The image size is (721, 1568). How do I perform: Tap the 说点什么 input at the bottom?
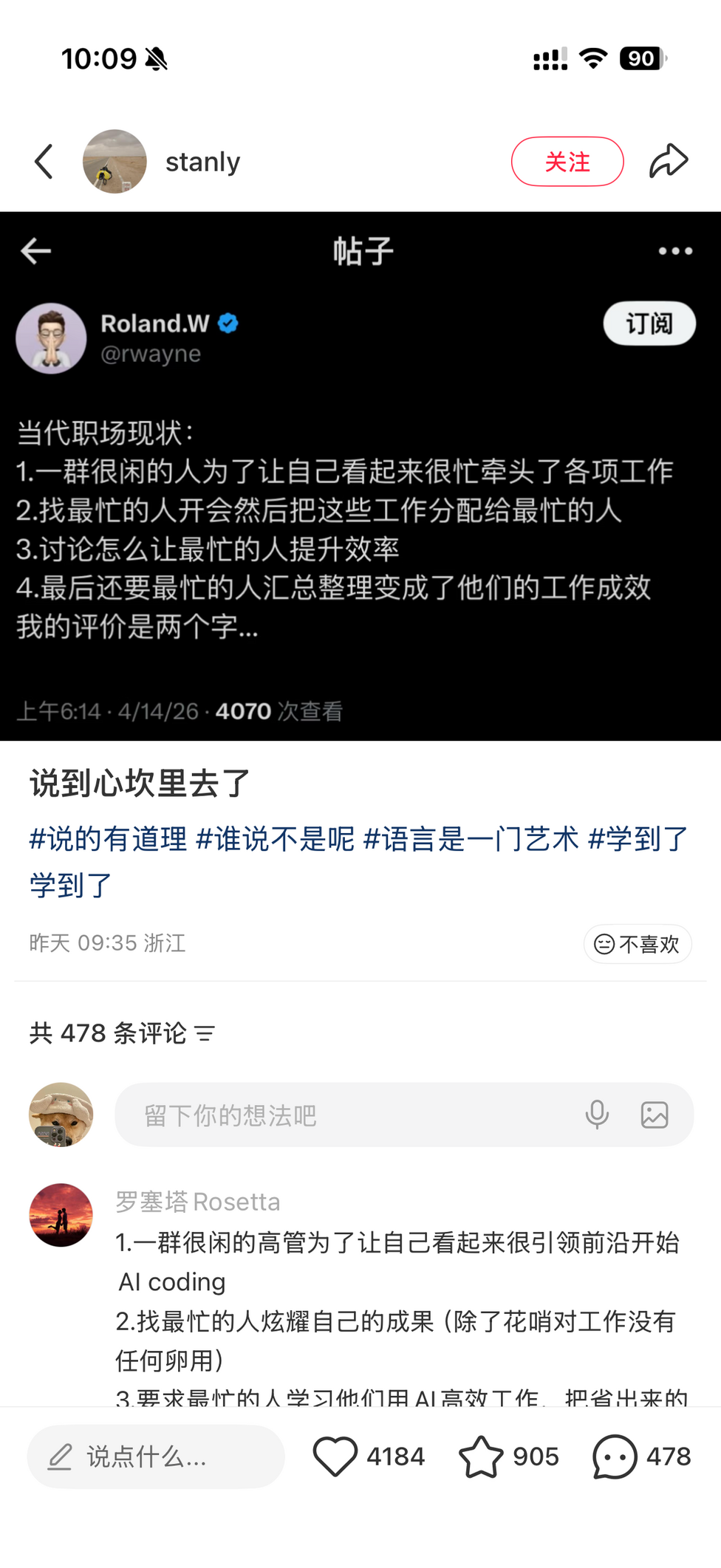(156, 1456)
